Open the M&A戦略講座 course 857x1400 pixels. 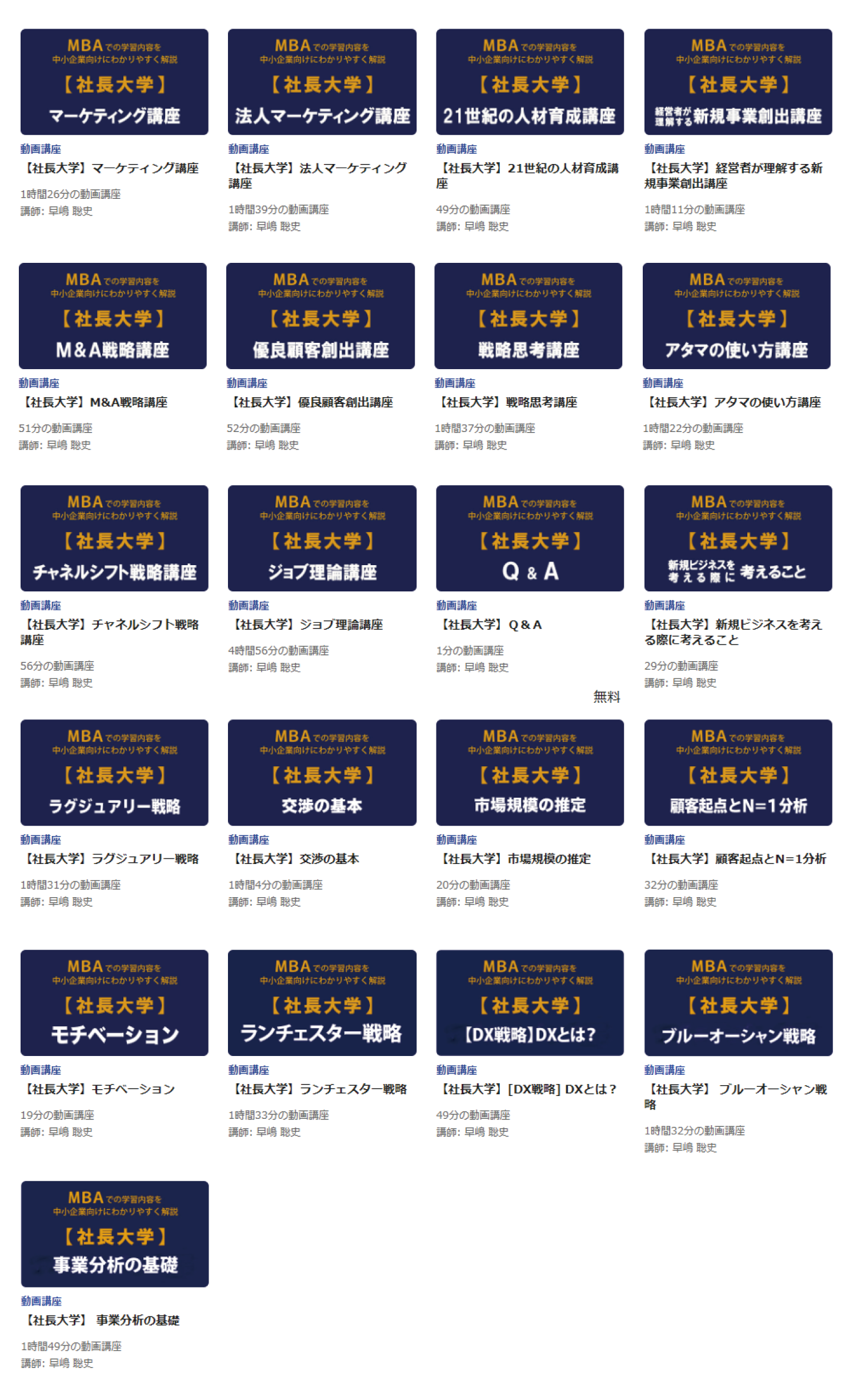pyautogui.click(x=113, y=316)
